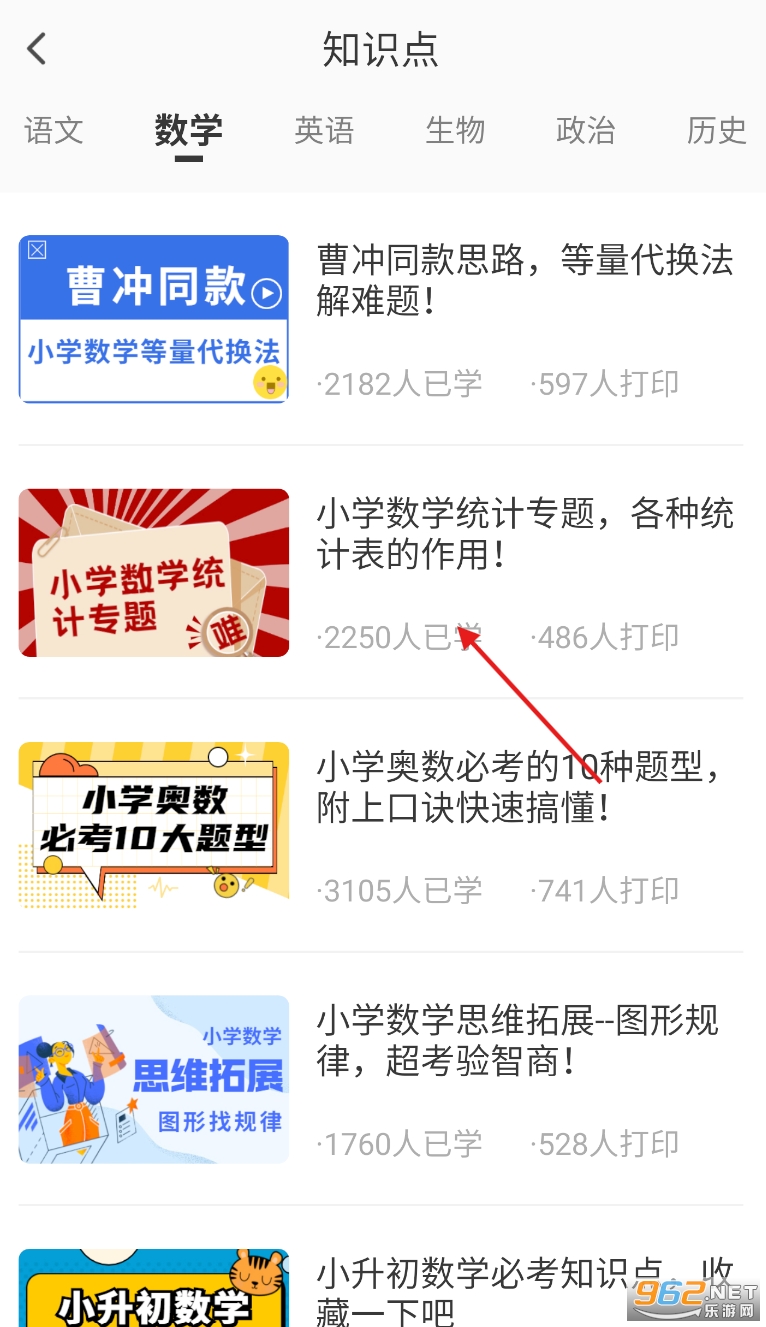The height and width of the screenshot is (1327, 766).
Task: Switch to the 政治 tab
Action: tap(585, 131)
